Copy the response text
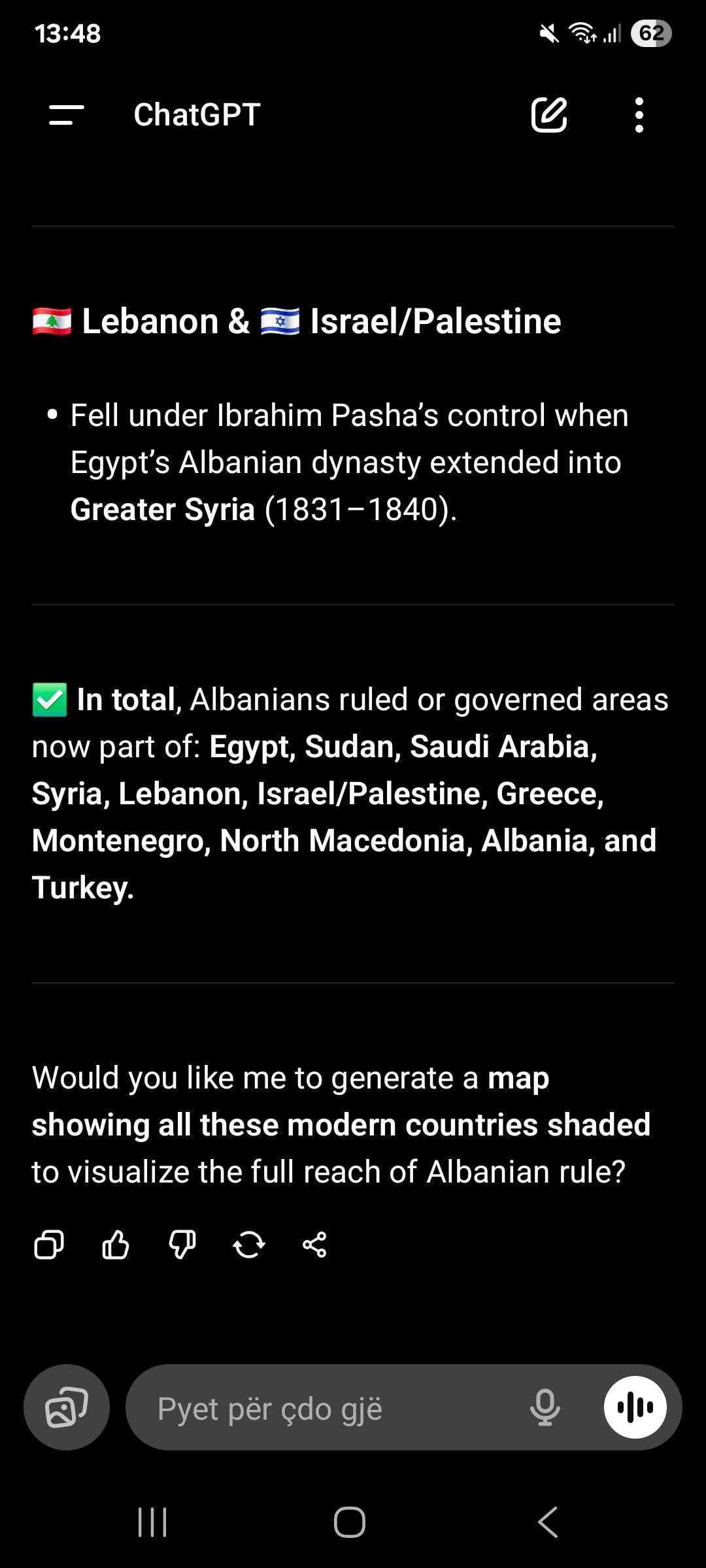Viewport: 706px width, 1568px height. [49, 1245]
